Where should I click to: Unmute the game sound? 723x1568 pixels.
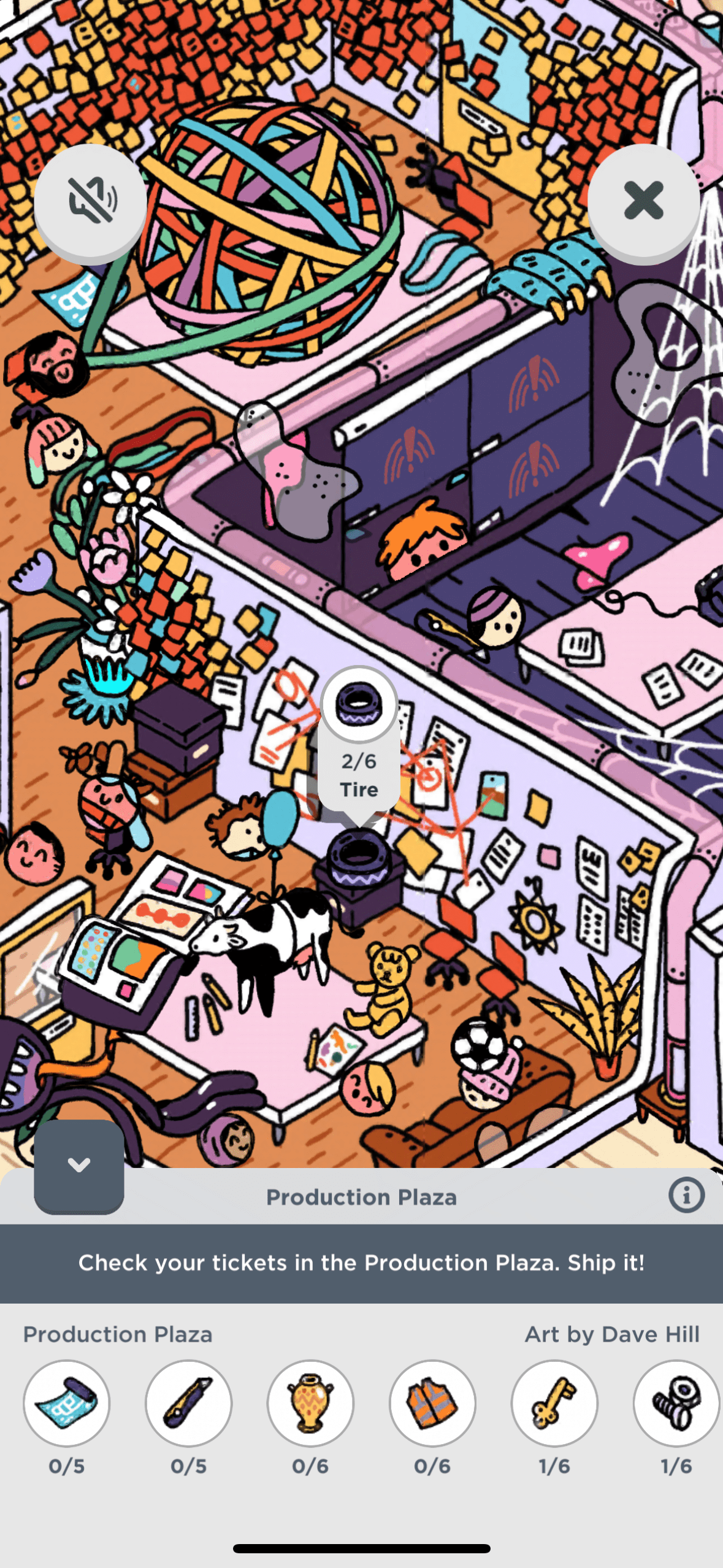[91, 200]
